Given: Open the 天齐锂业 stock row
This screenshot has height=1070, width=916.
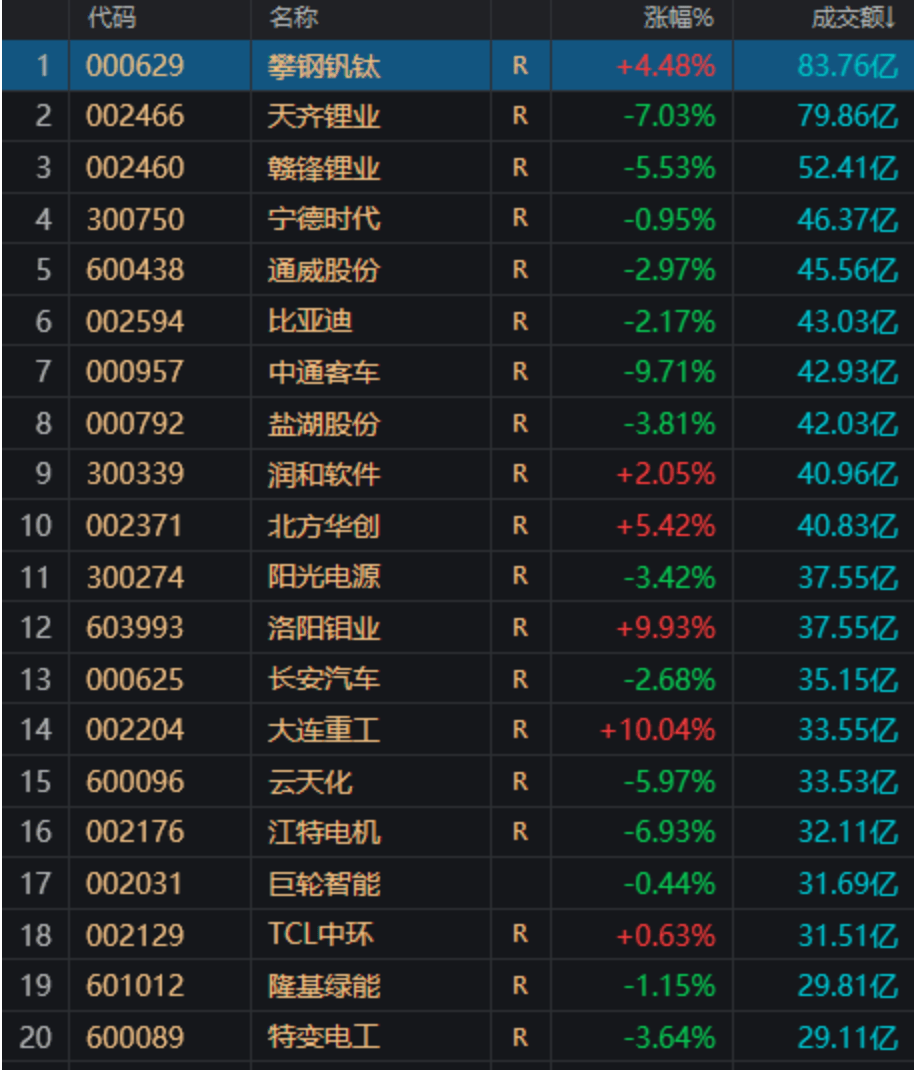Looking at the screenshot, I should tap(324, 117).
